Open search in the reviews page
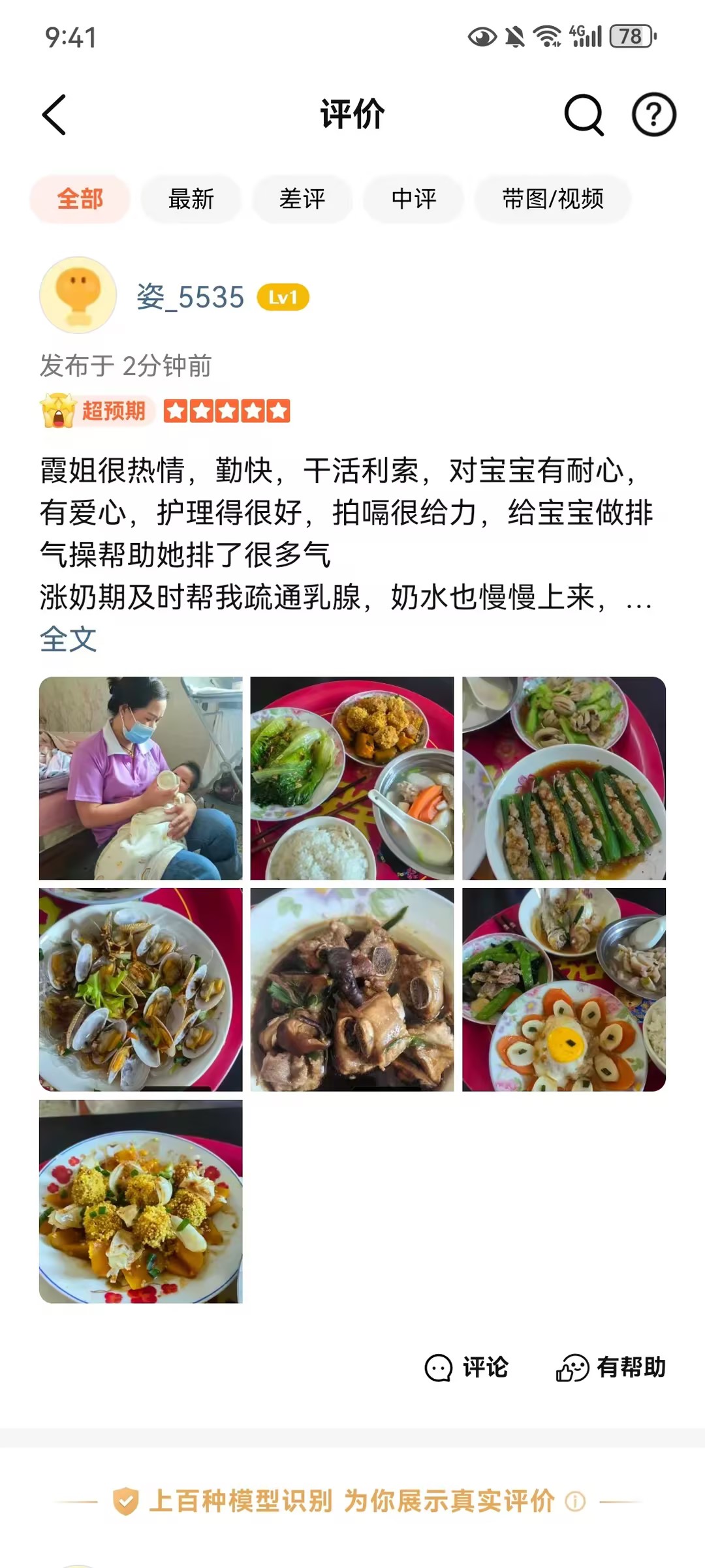This screenshot has height=1568, width=705. pyautogui.click(x=583, y=115)
